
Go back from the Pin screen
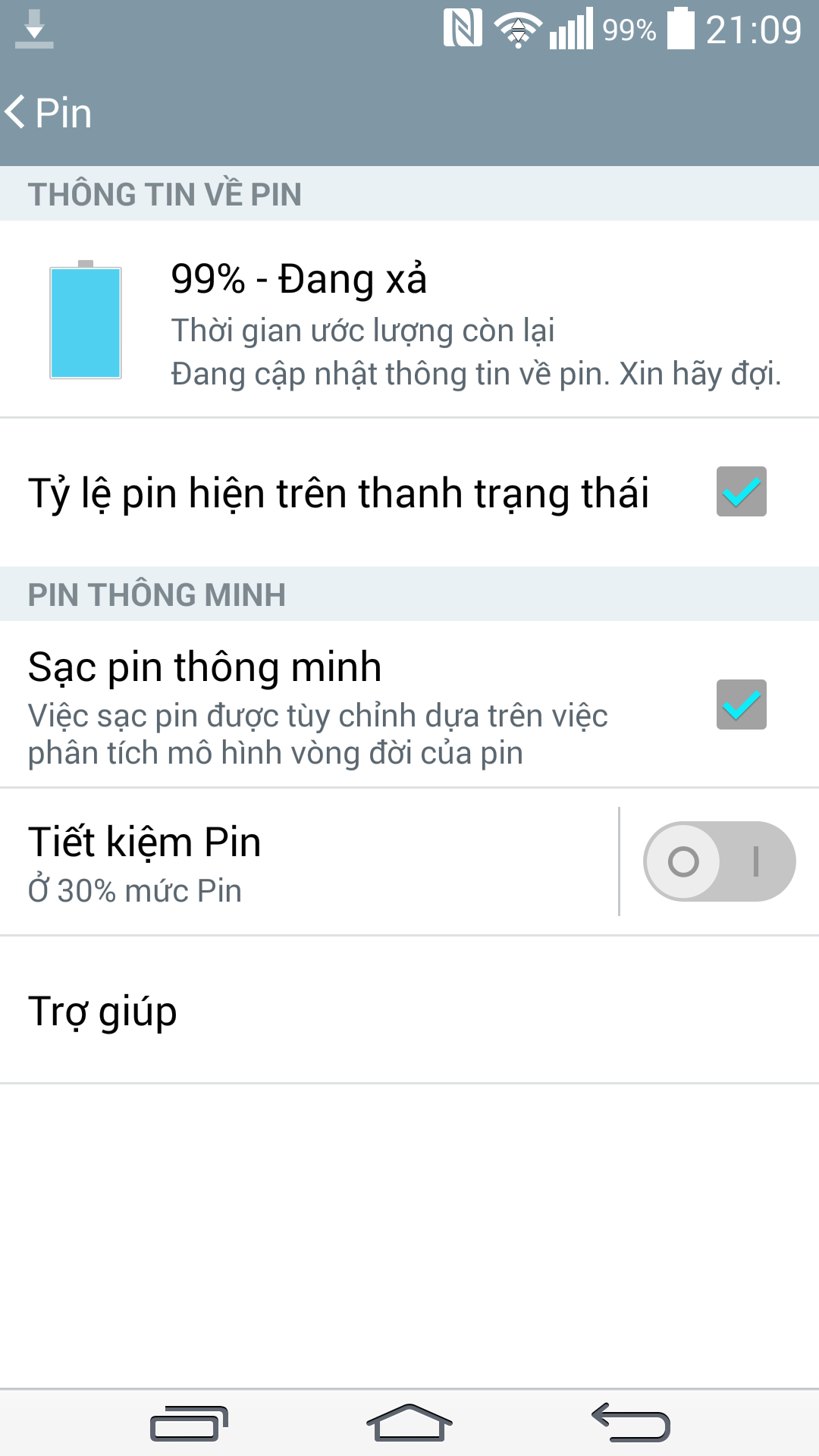[x=47, y=114]
